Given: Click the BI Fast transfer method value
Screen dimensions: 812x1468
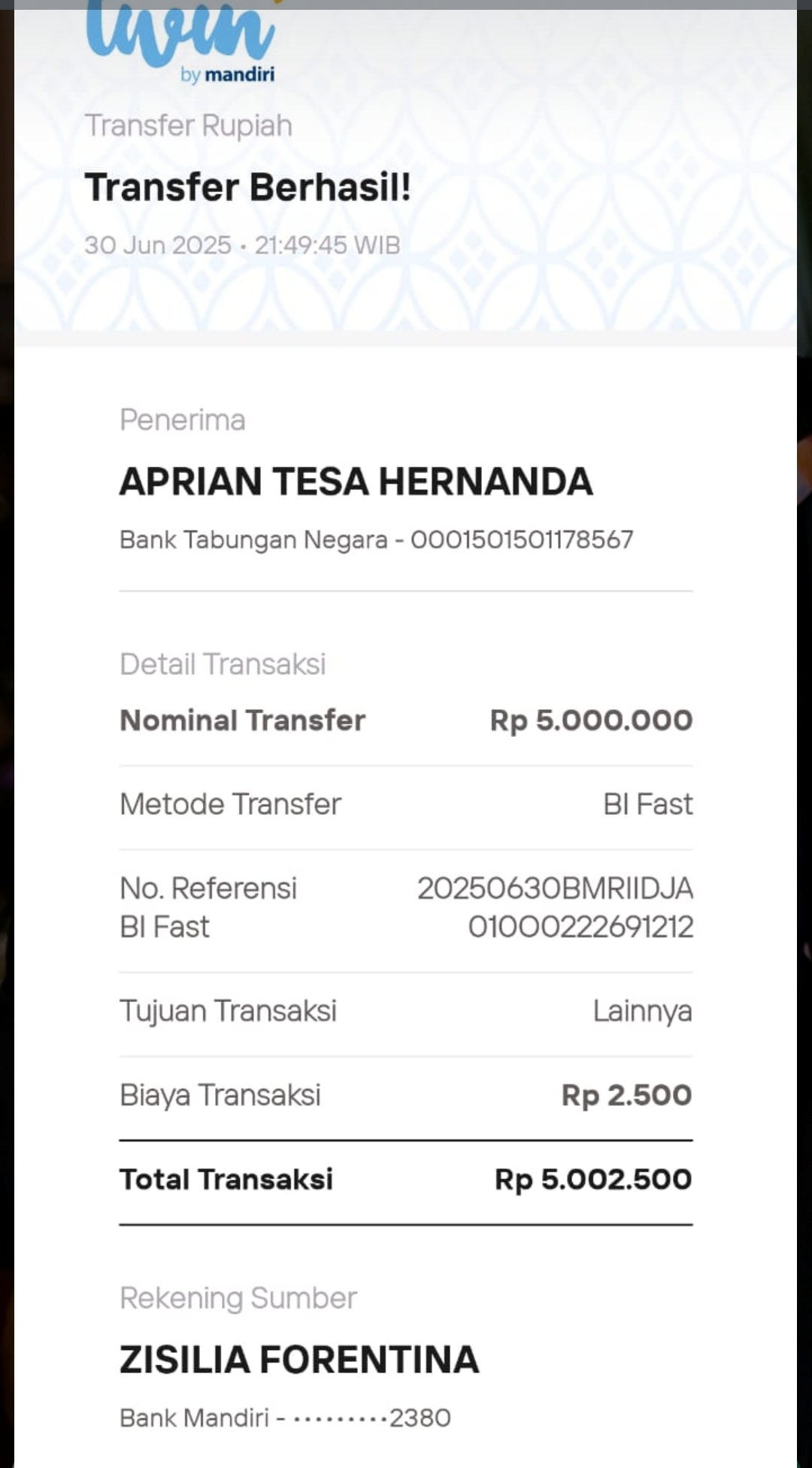Looking at the screenshot, I should (647, 804).
